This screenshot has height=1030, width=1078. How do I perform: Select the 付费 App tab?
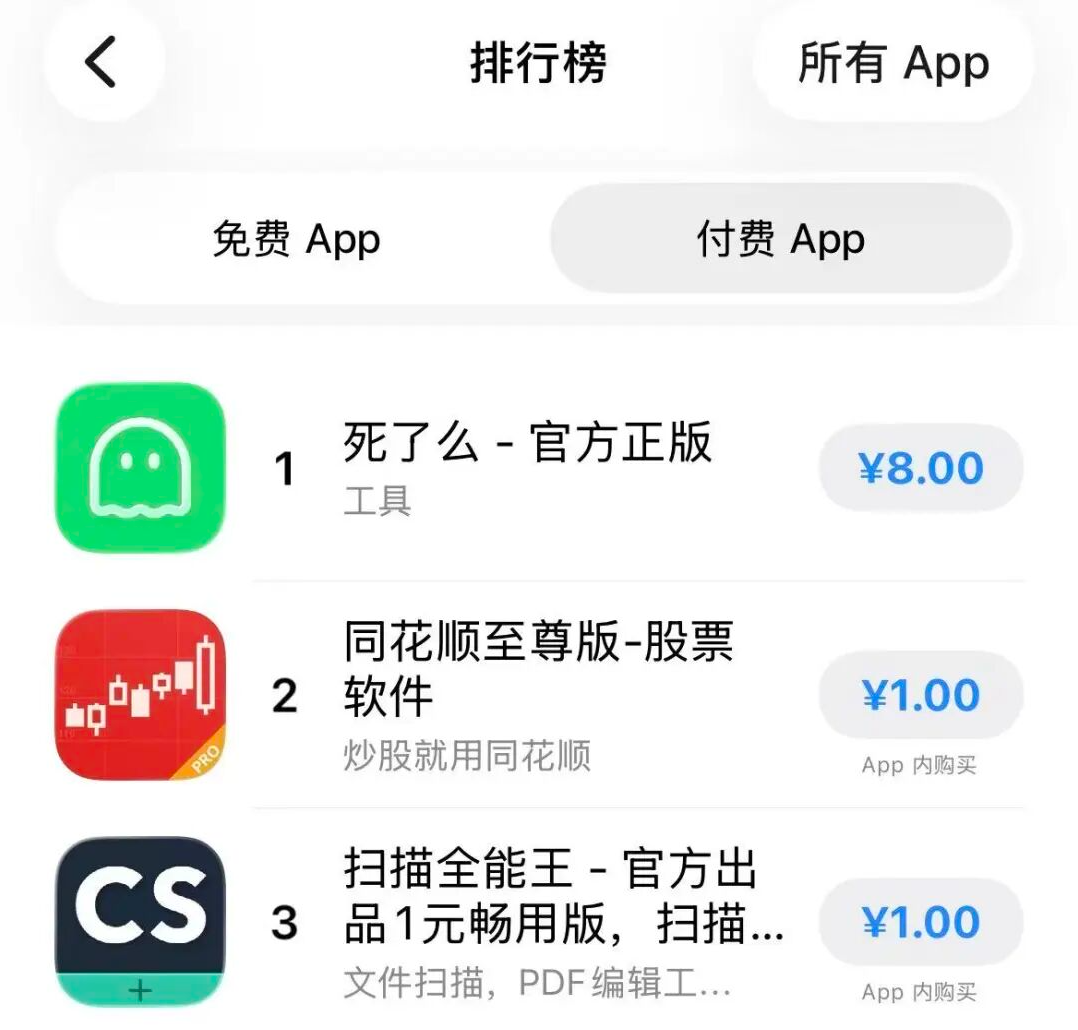pos(781,240)
